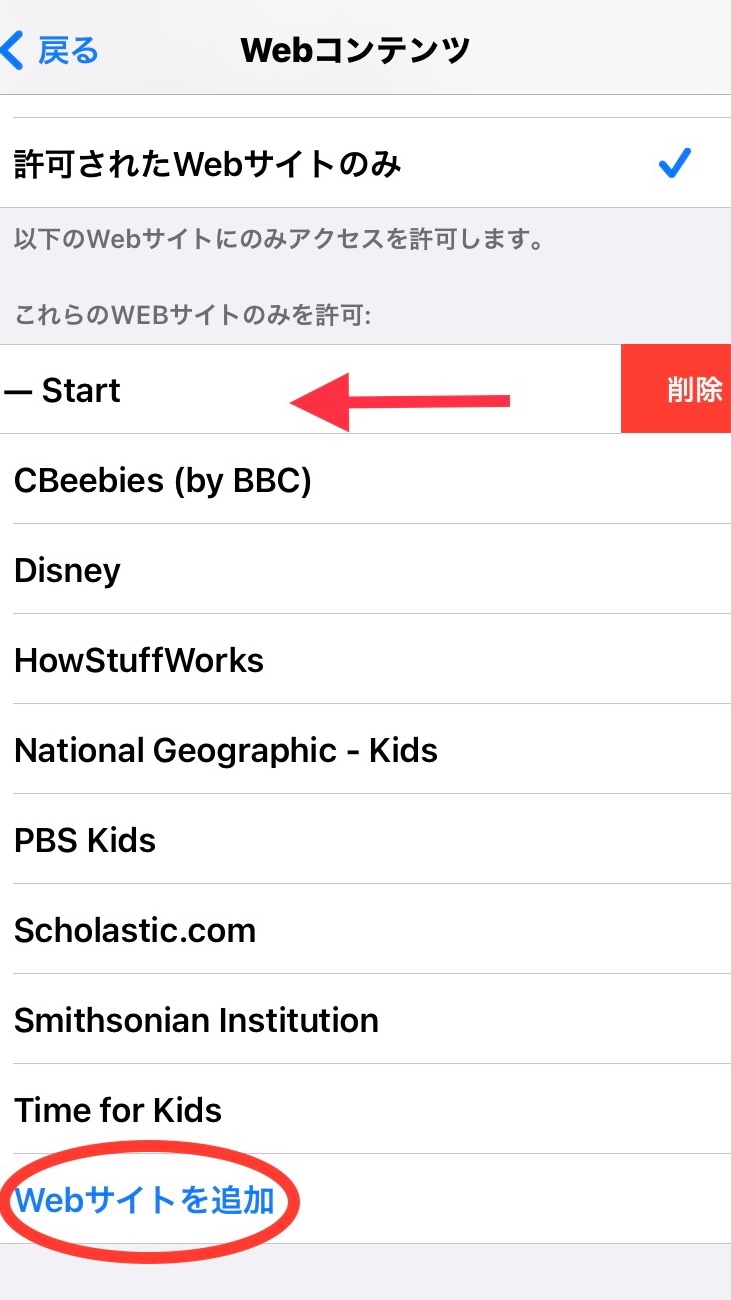
Task: Open the Time for Kids entry
Action: (118, 1111)
